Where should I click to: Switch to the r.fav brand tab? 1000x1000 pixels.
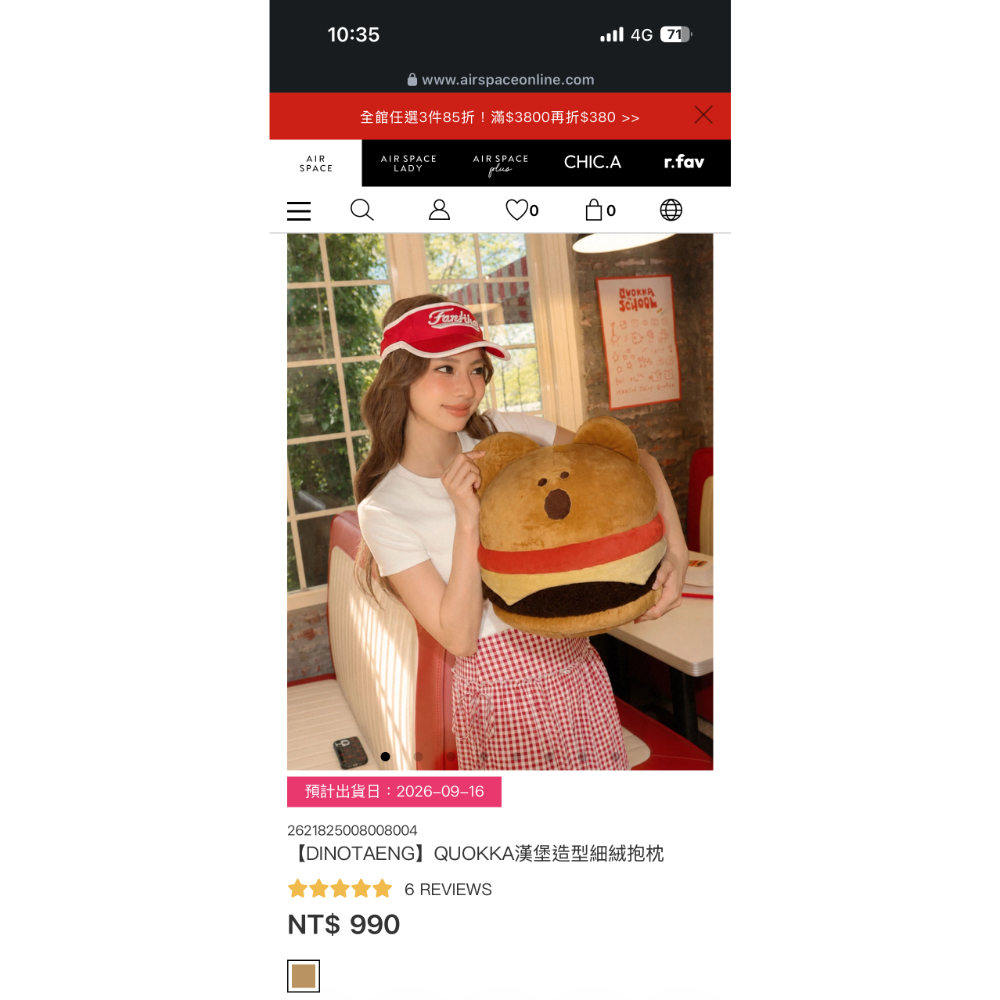pyautogui.click(x=684, y=163)
